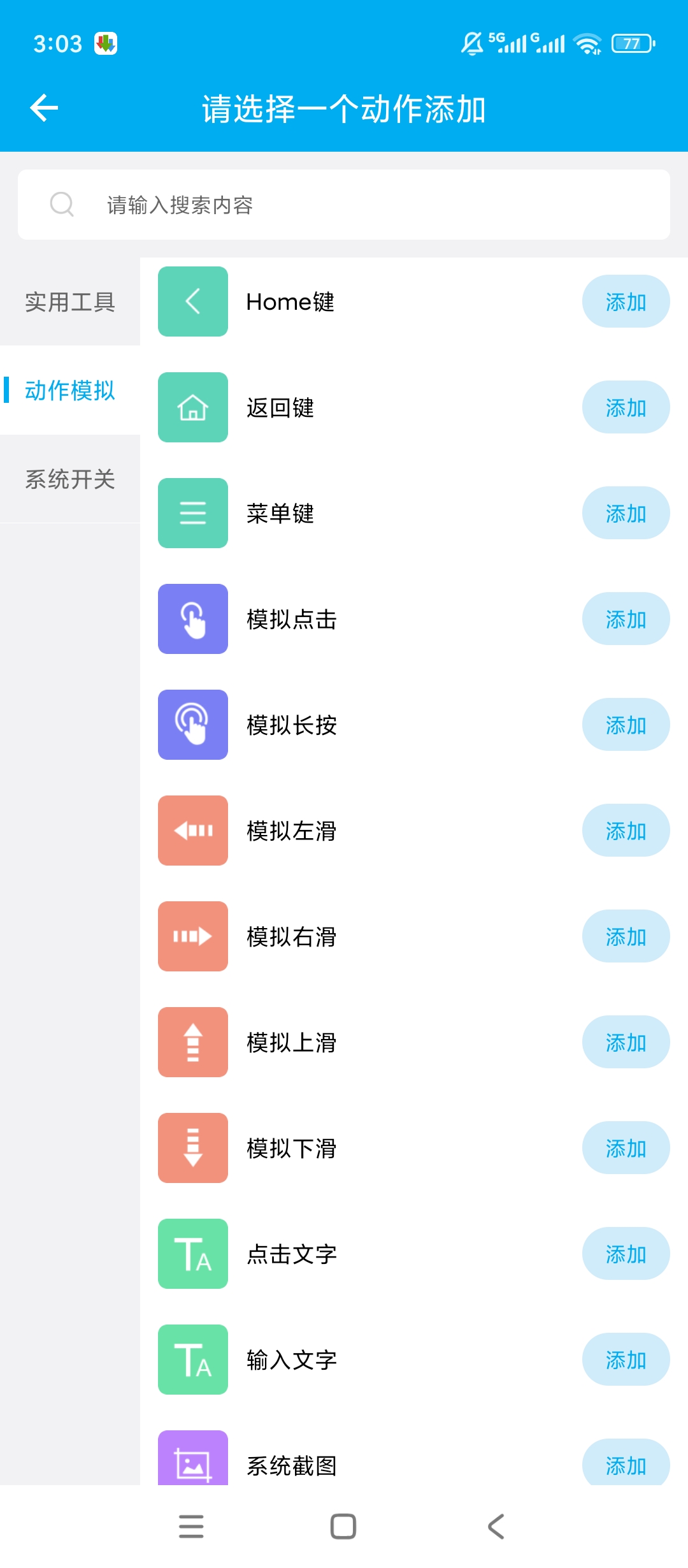The height and width of the screenshot is (1568, 688).
Task: Add the 模拟上滑 action
Action: point(626,1042)
